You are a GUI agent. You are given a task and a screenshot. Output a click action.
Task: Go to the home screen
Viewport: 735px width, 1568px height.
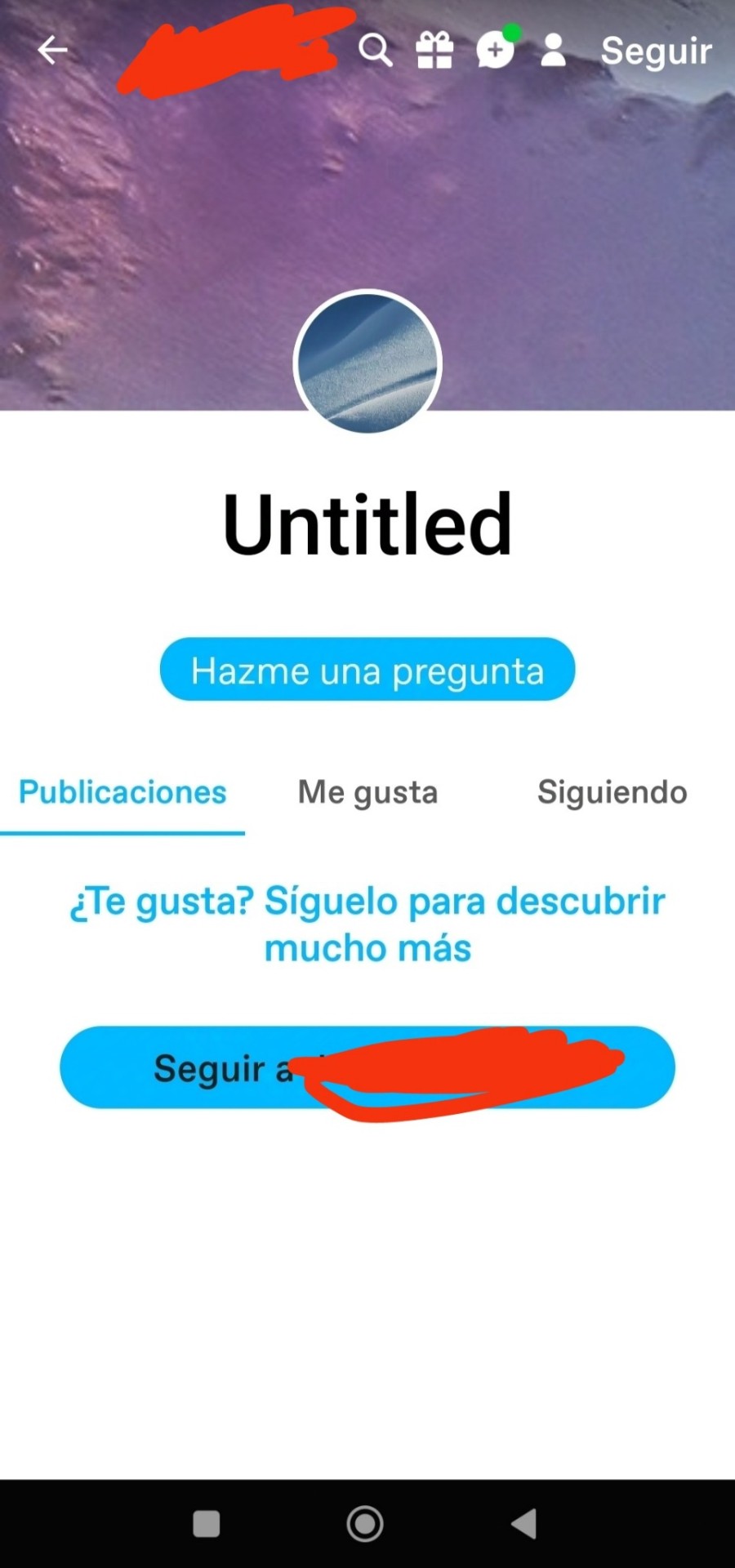pyautogui.click(x=365, y=1523)
